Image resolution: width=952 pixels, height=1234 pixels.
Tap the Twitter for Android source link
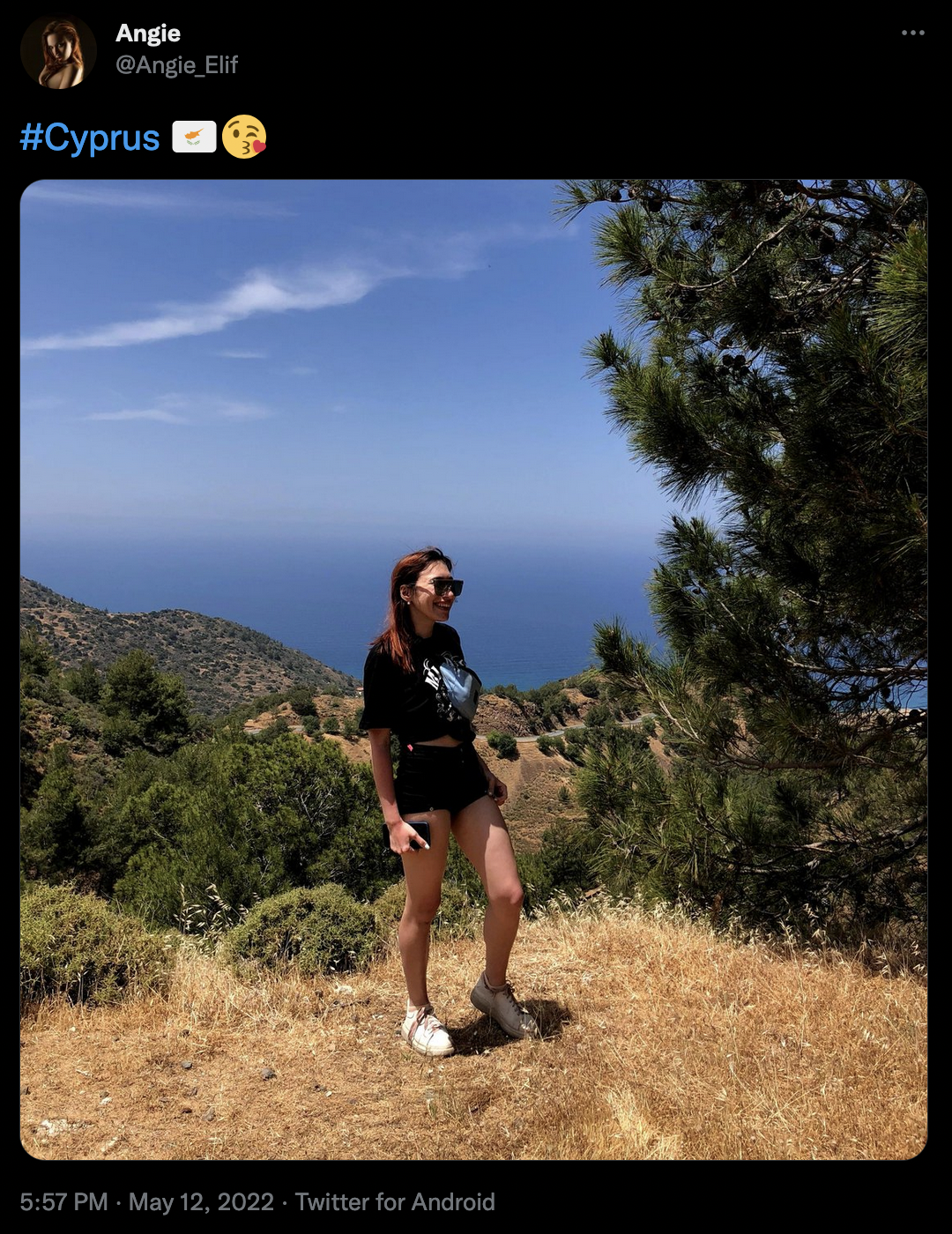394,1202
